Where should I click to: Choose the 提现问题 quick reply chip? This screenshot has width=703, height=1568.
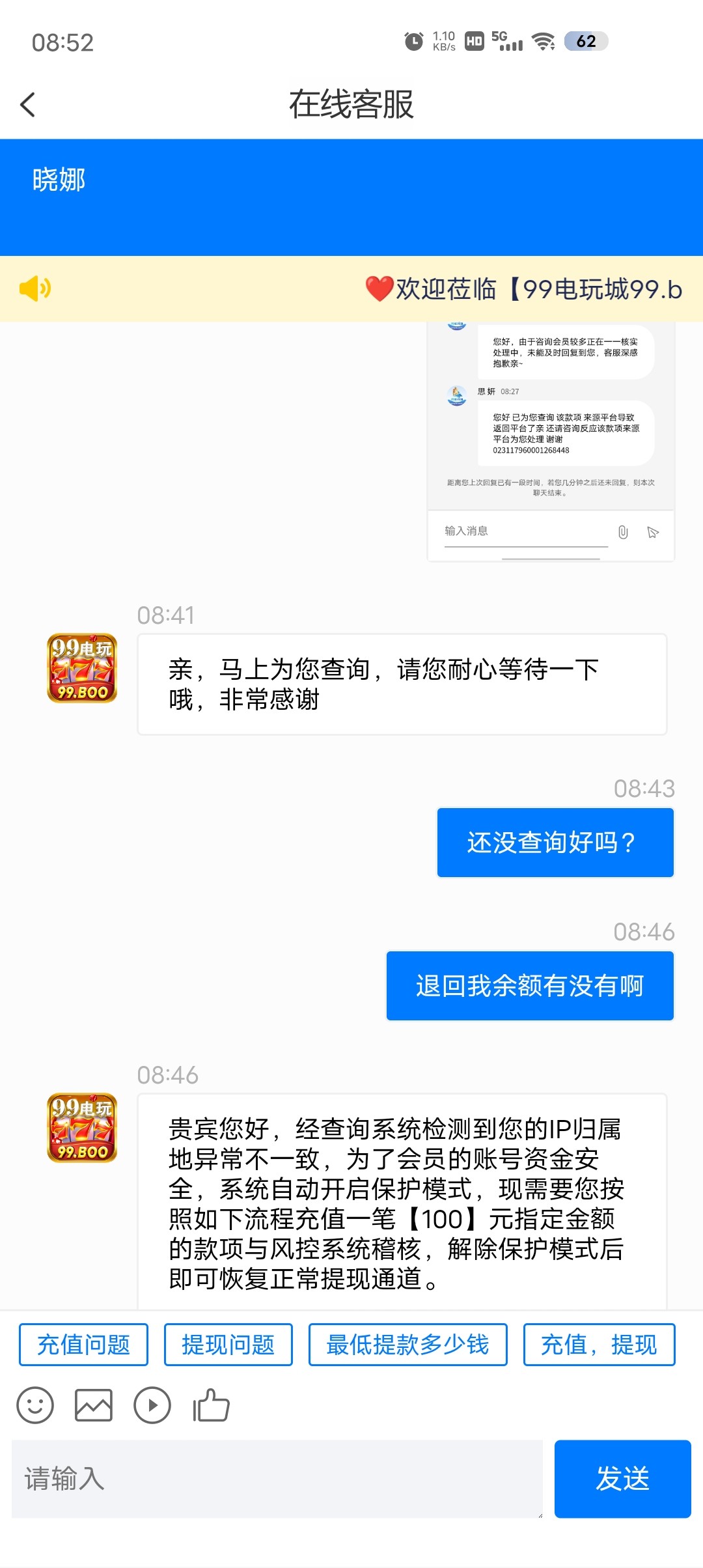click(x=228, y=1345)
